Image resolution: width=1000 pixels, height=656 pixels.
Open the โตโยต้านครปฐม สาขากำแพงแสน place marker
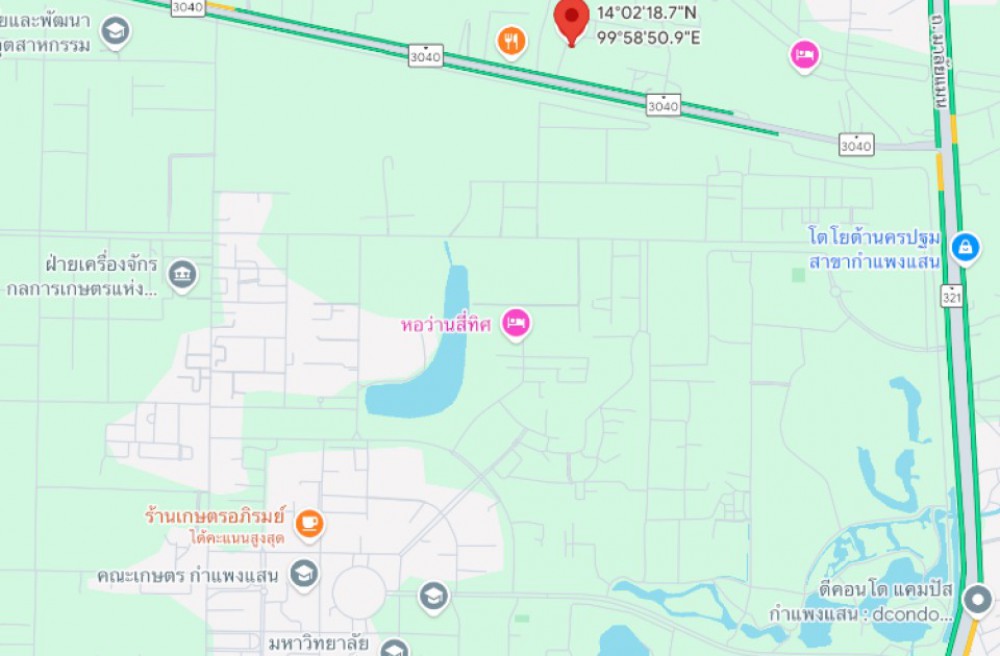[x=965, y=247]
